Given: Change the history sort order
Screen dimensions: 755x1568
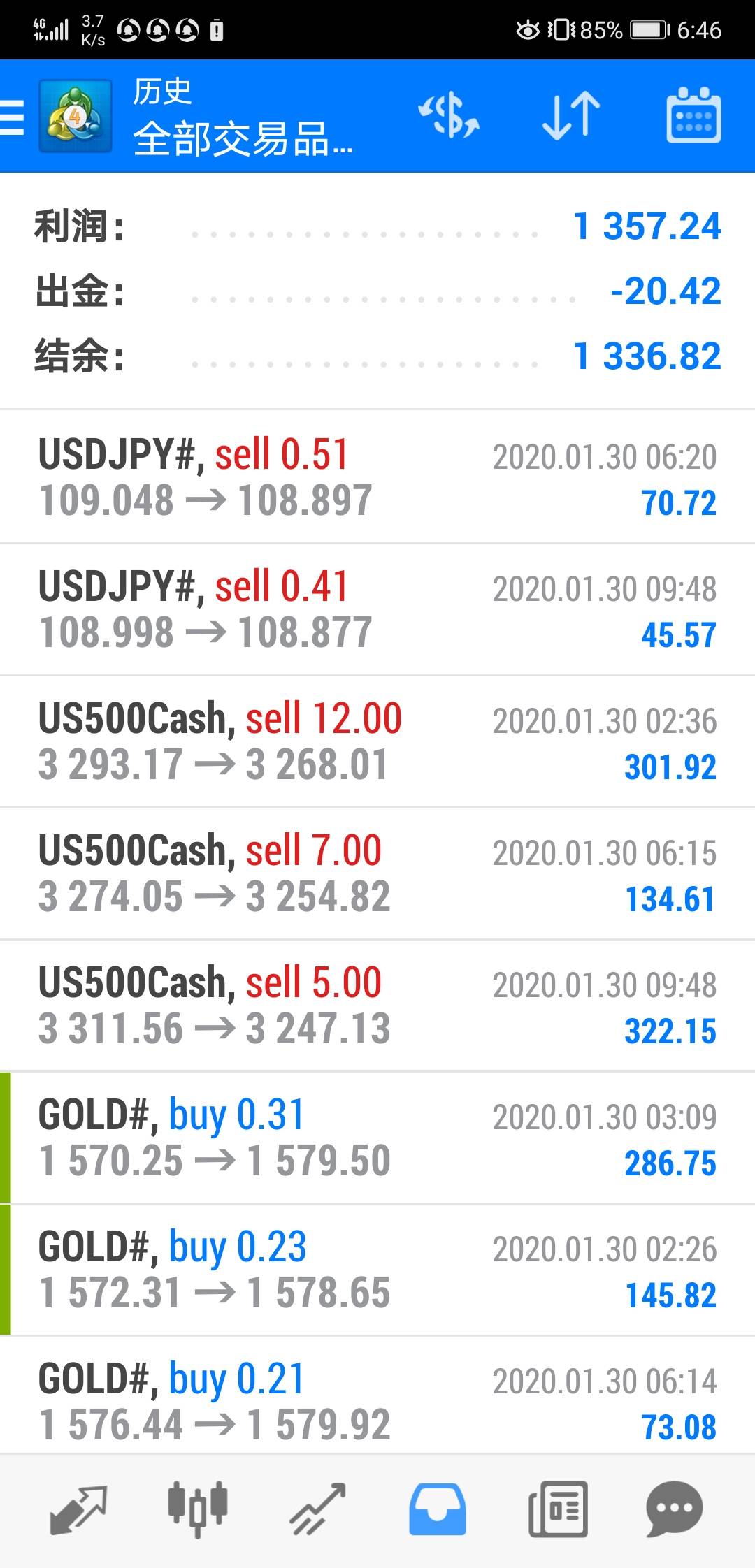Looking at the screenshot, I should [x=571, y=116].
